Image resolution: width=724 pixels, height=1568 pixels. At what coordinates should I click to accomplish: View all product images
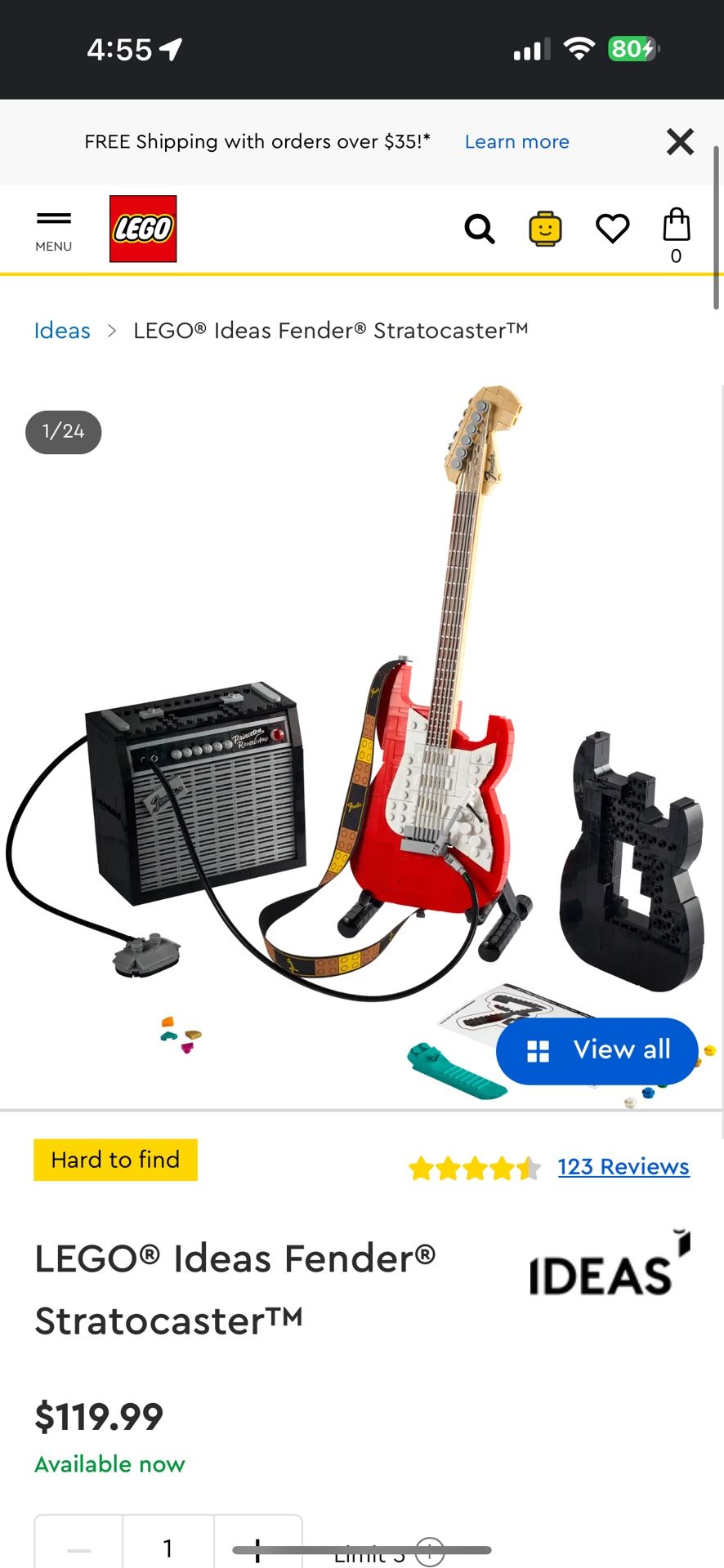[x=597, y=1050]
